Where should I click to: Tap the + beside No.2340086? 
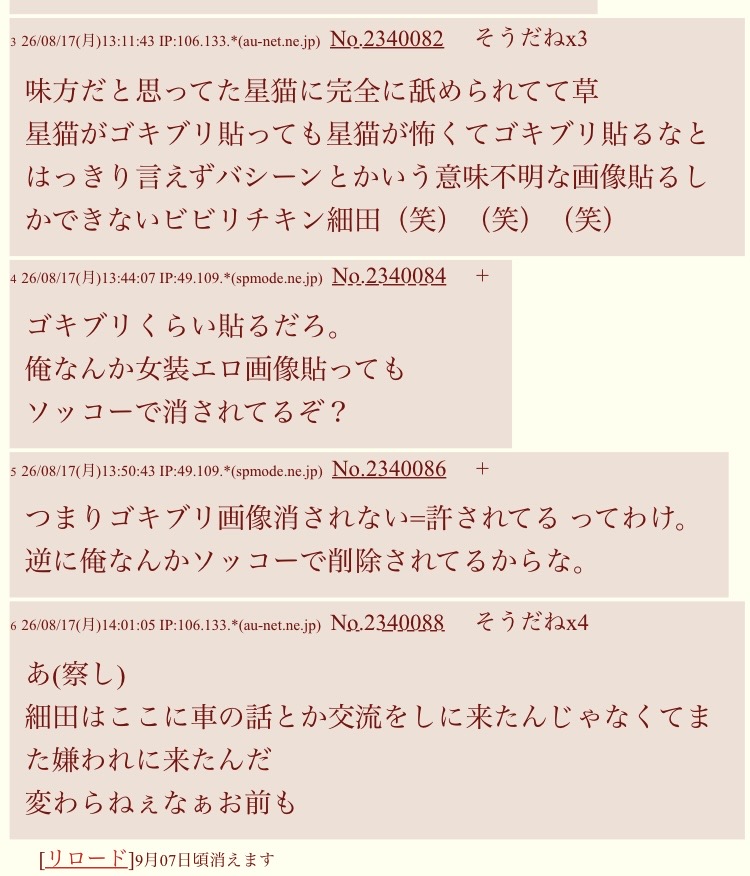click(482, 469)
